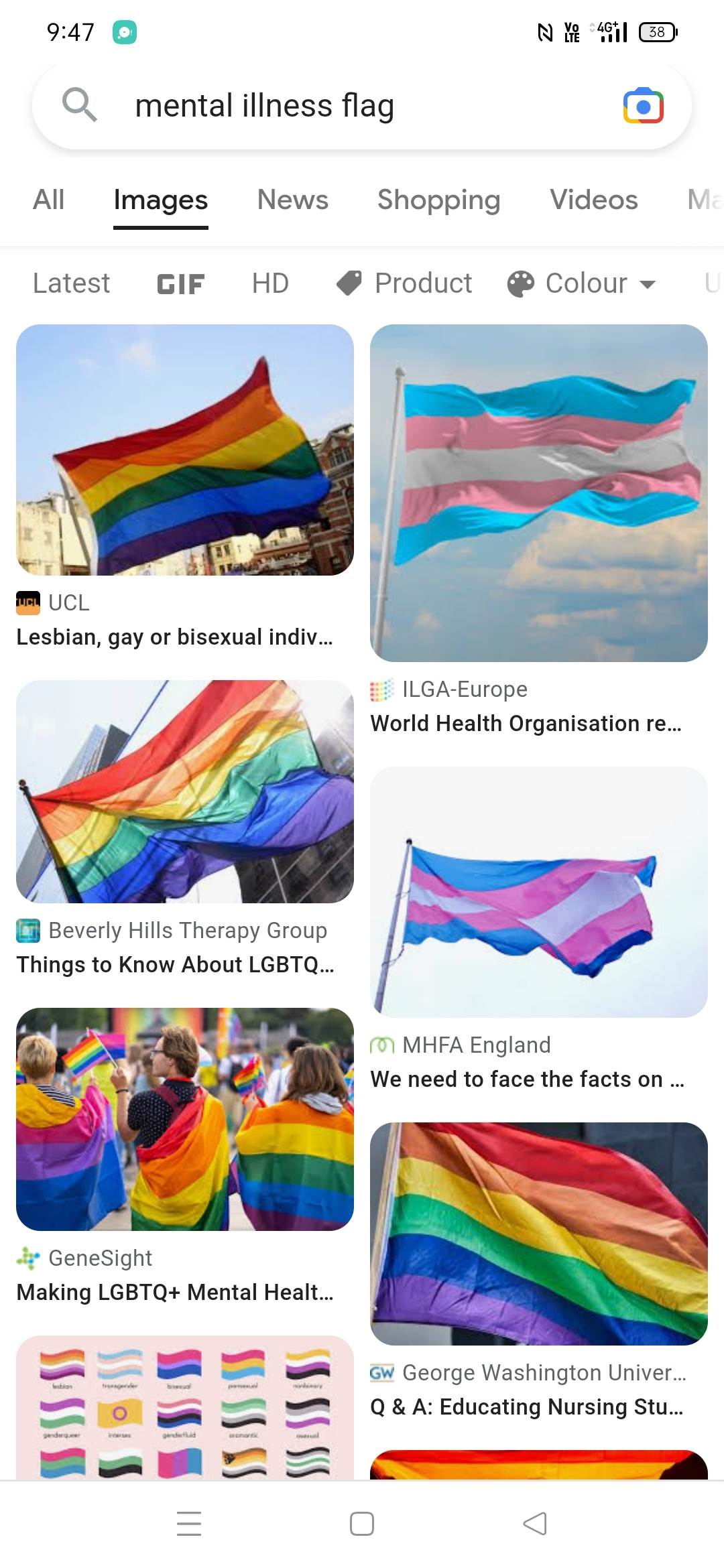Filter results to GIF images

point(180,283)
